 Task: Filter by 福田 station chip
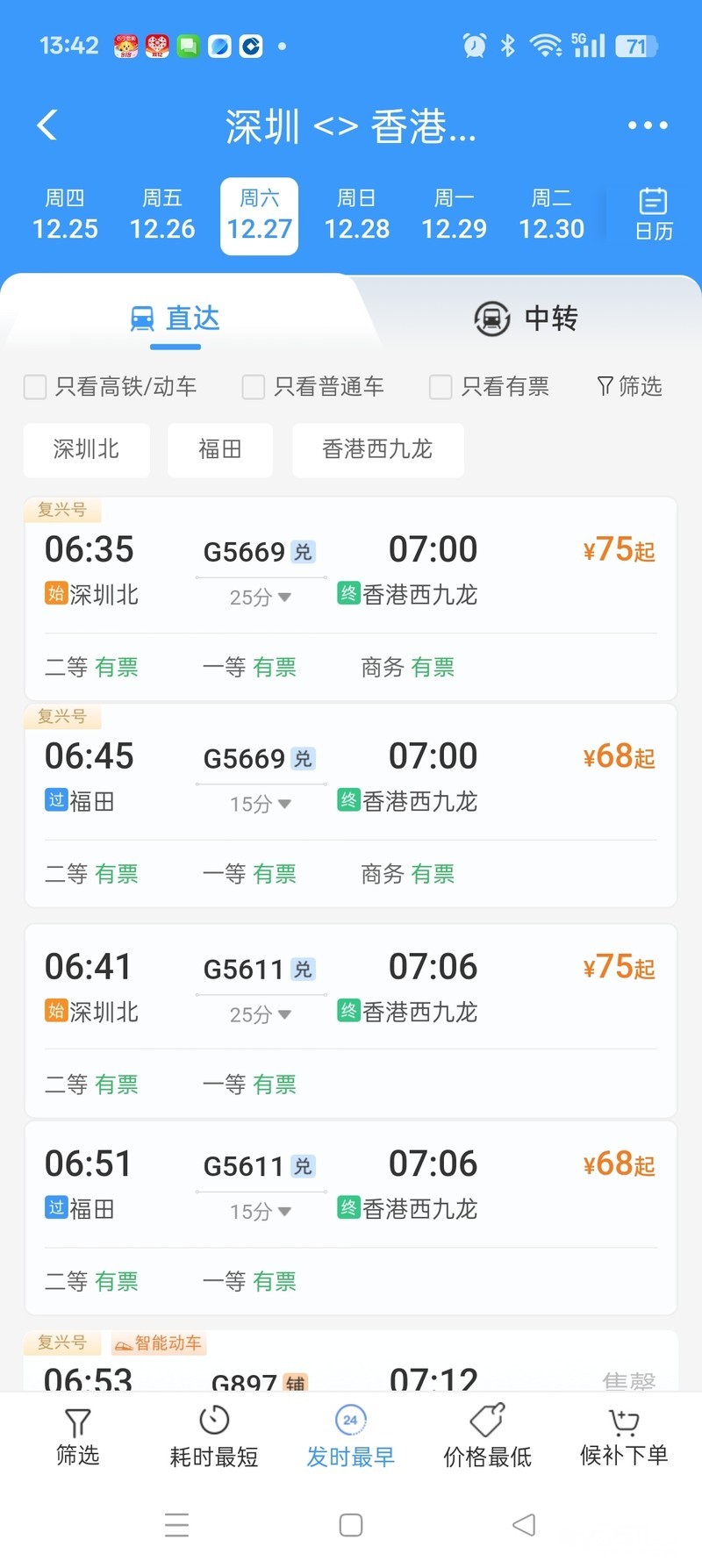(219, 450)
